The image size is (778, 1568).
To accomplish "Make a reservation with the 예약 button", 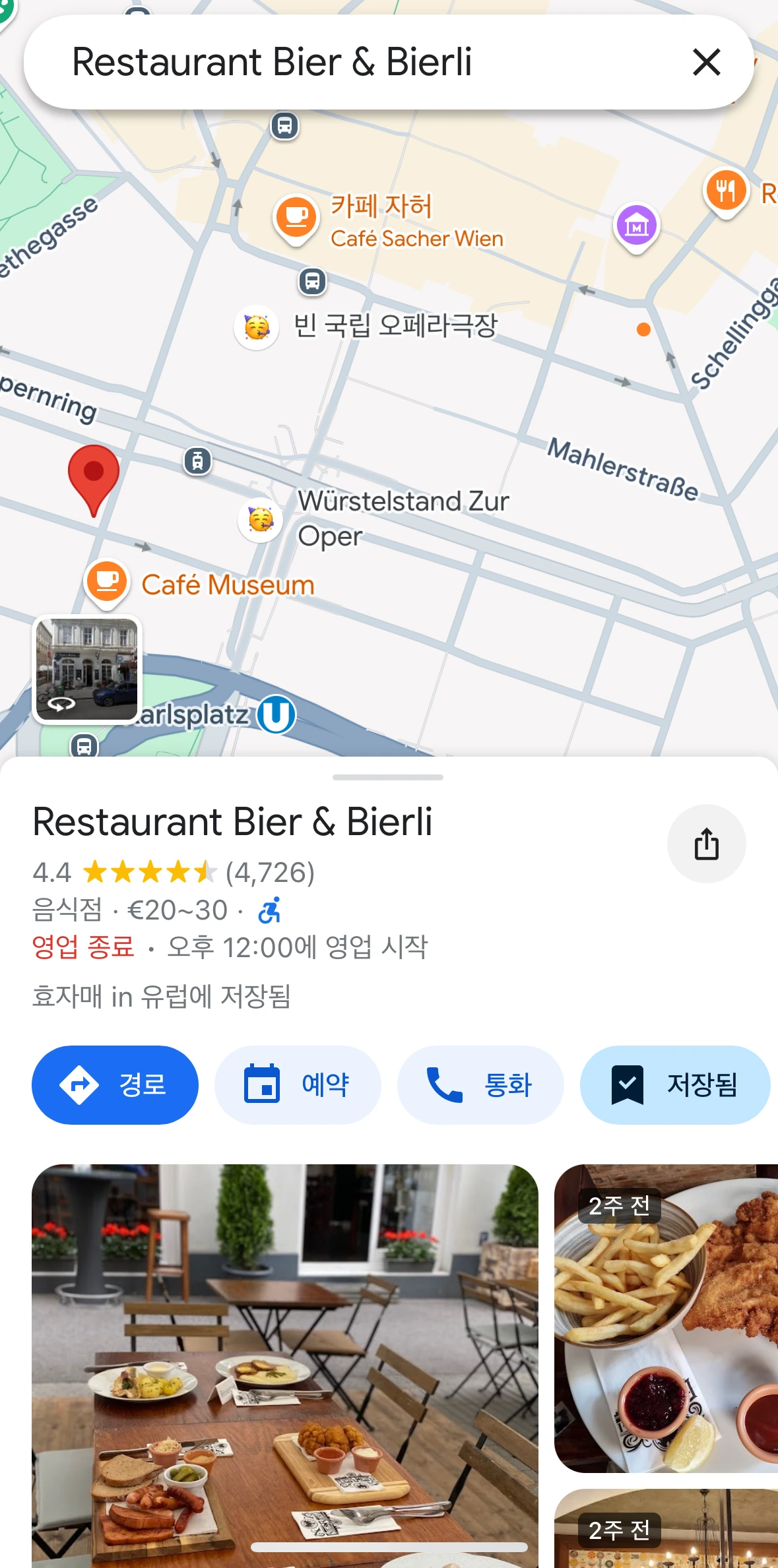I will click(x=298, y=1084).
